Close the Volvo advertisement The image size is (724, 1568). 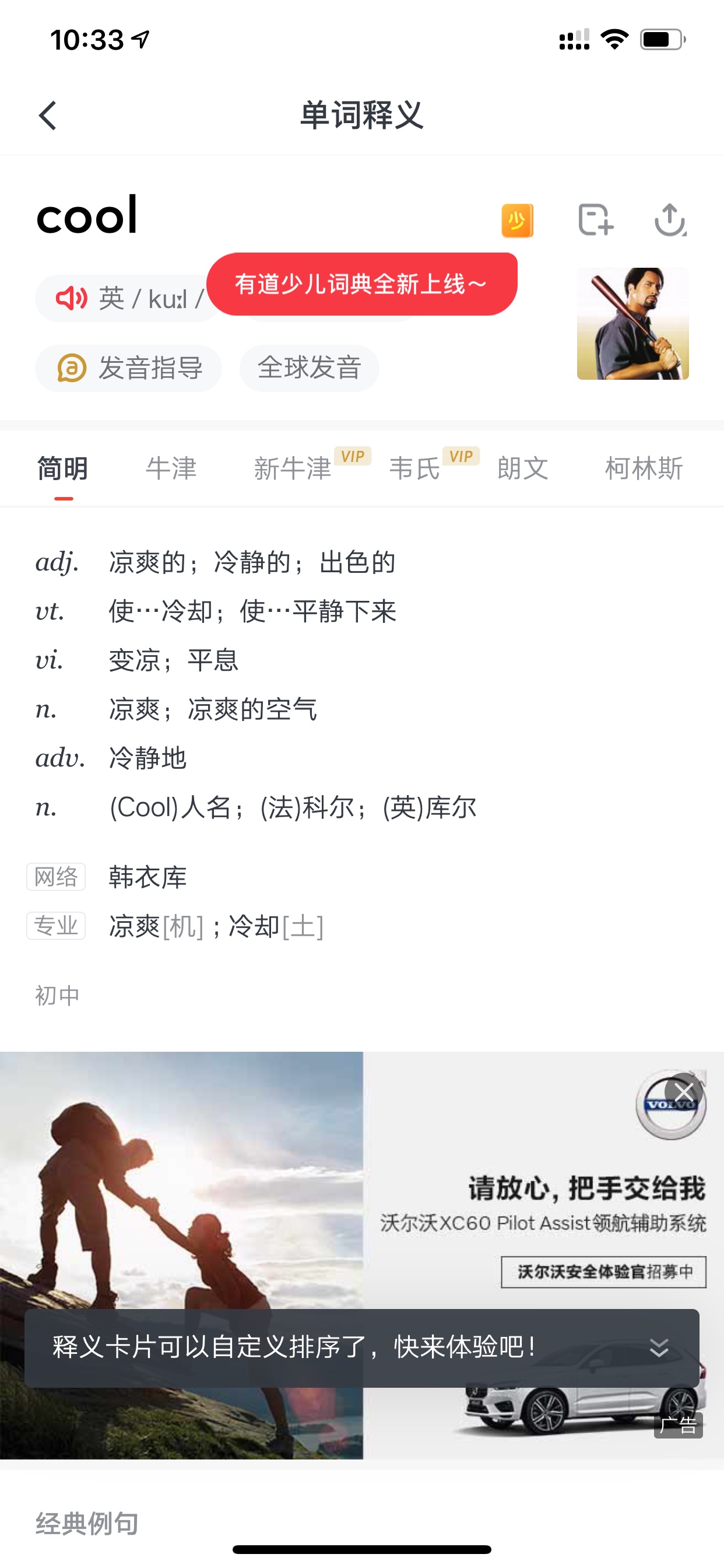tap(684, 1093)
